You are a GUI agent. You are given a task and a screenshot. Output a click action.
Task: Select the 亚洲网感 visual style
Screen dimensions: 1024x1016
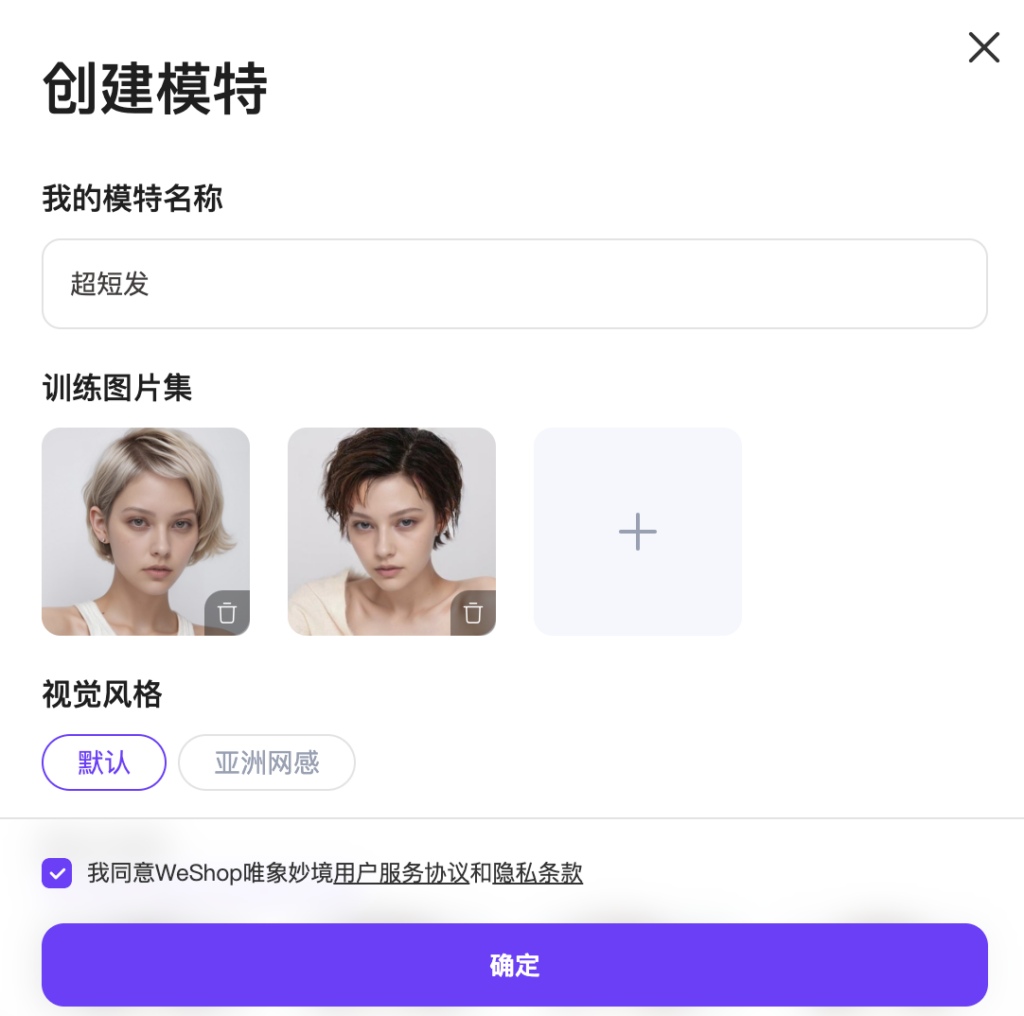pyautogui.click(x=266, y=763)
